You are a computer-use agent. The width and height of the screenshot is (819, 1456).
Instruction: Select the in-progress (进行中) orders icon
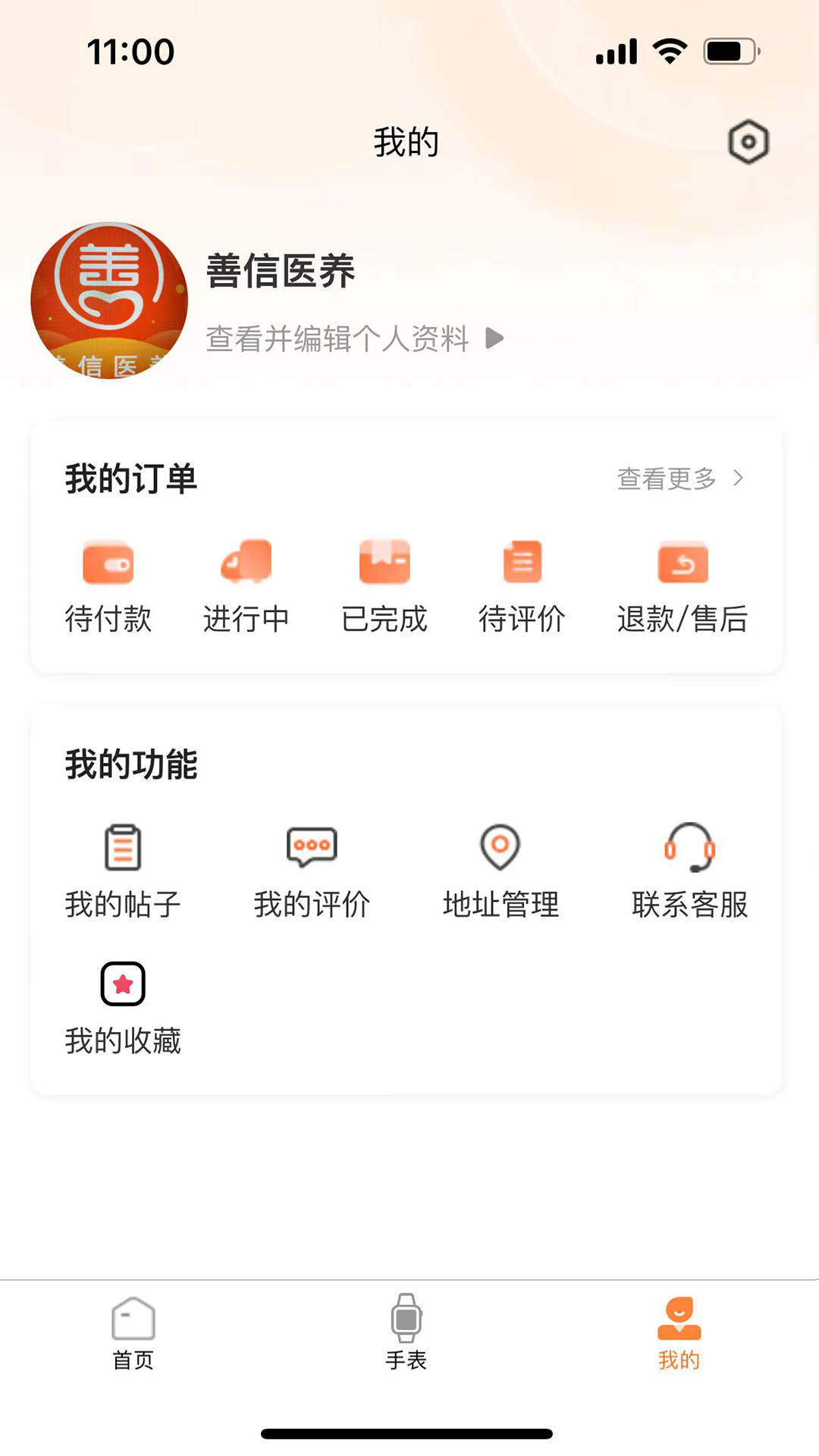[x=246, y=563]
